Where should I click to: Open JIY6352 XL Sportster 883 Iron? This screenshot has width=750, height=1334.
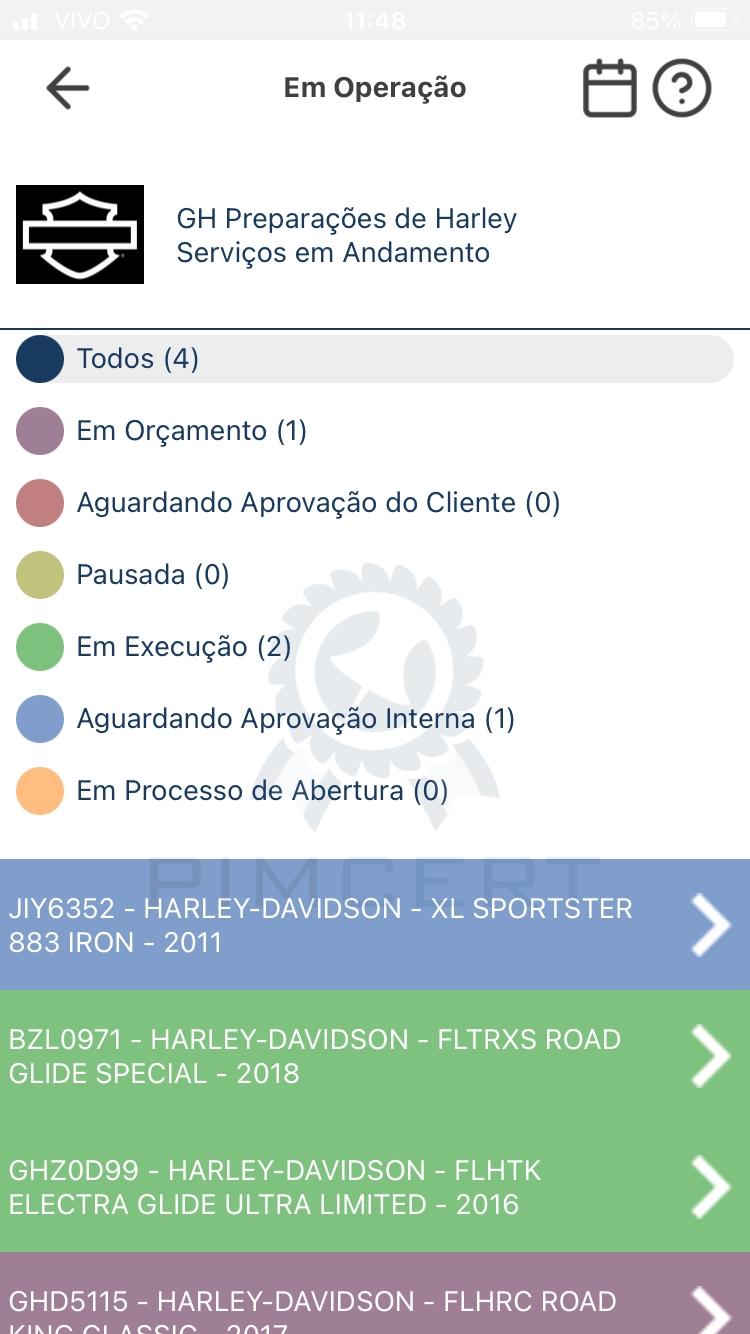coord(375,925)
